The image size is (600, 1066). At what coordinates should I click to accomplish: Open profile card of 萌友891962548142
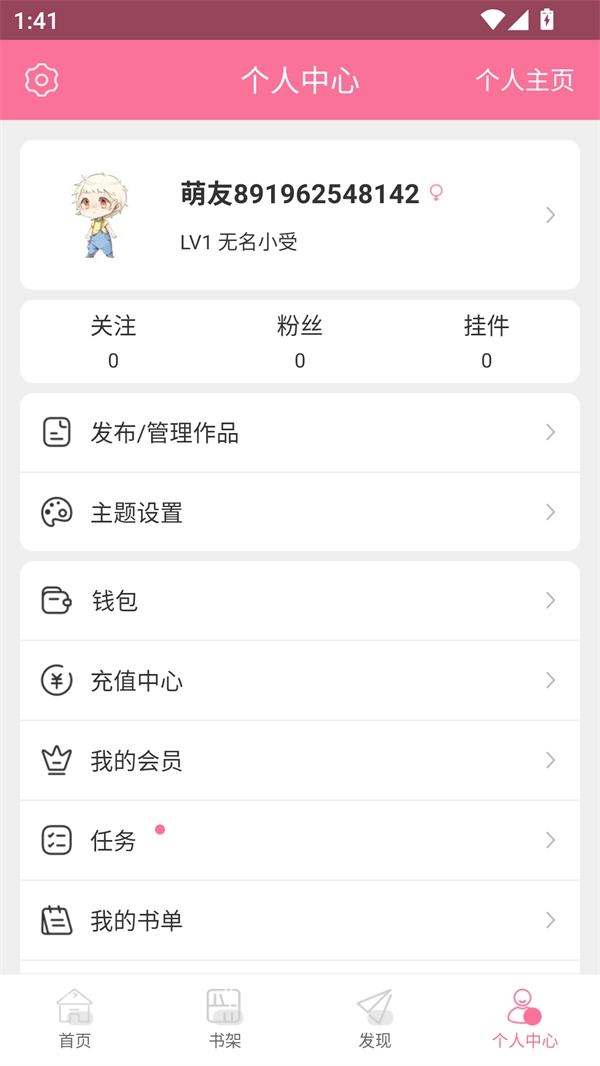300,215
